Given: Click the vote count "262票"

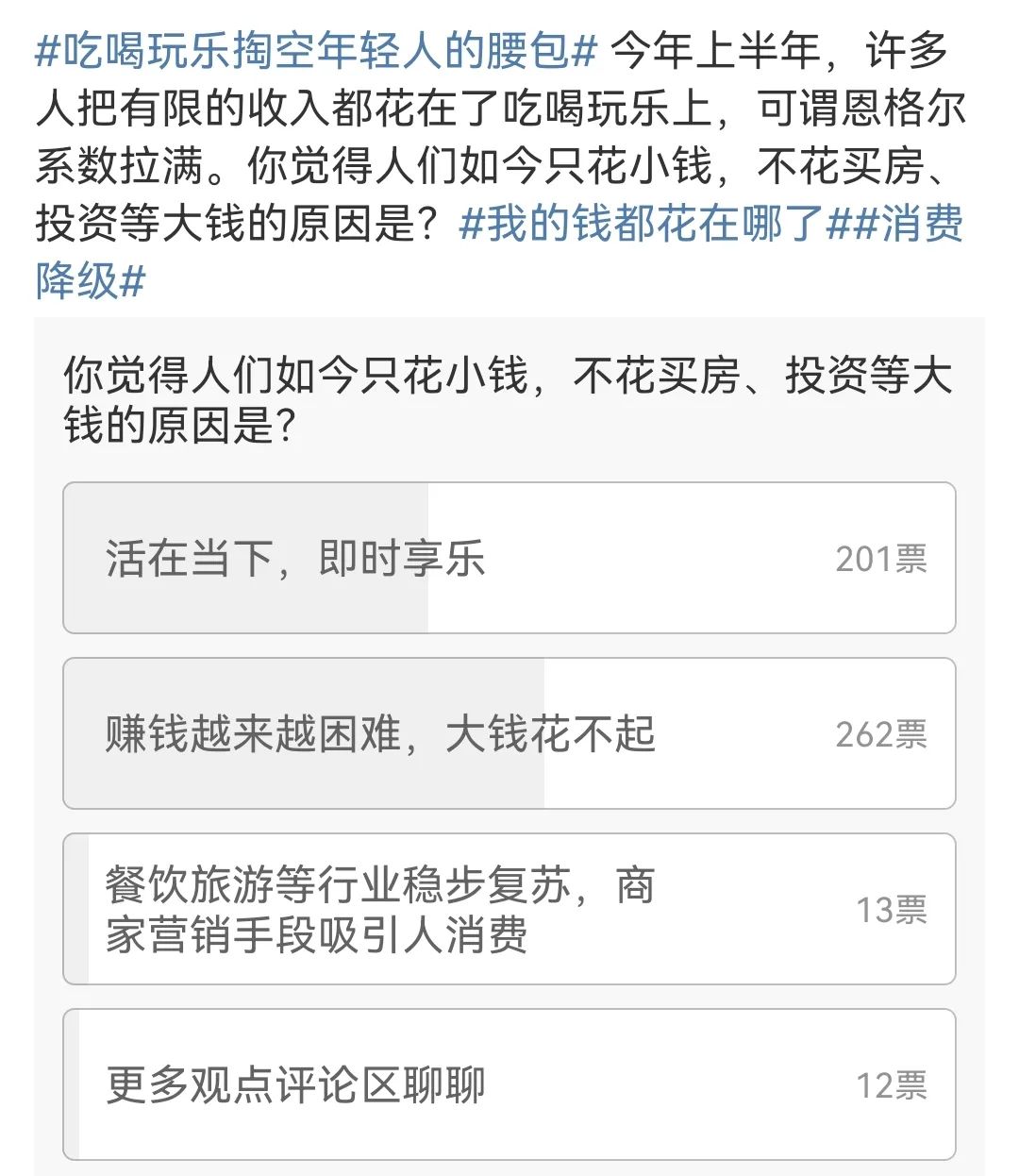Looking at the screenshot, I should [x=882, y=733].
